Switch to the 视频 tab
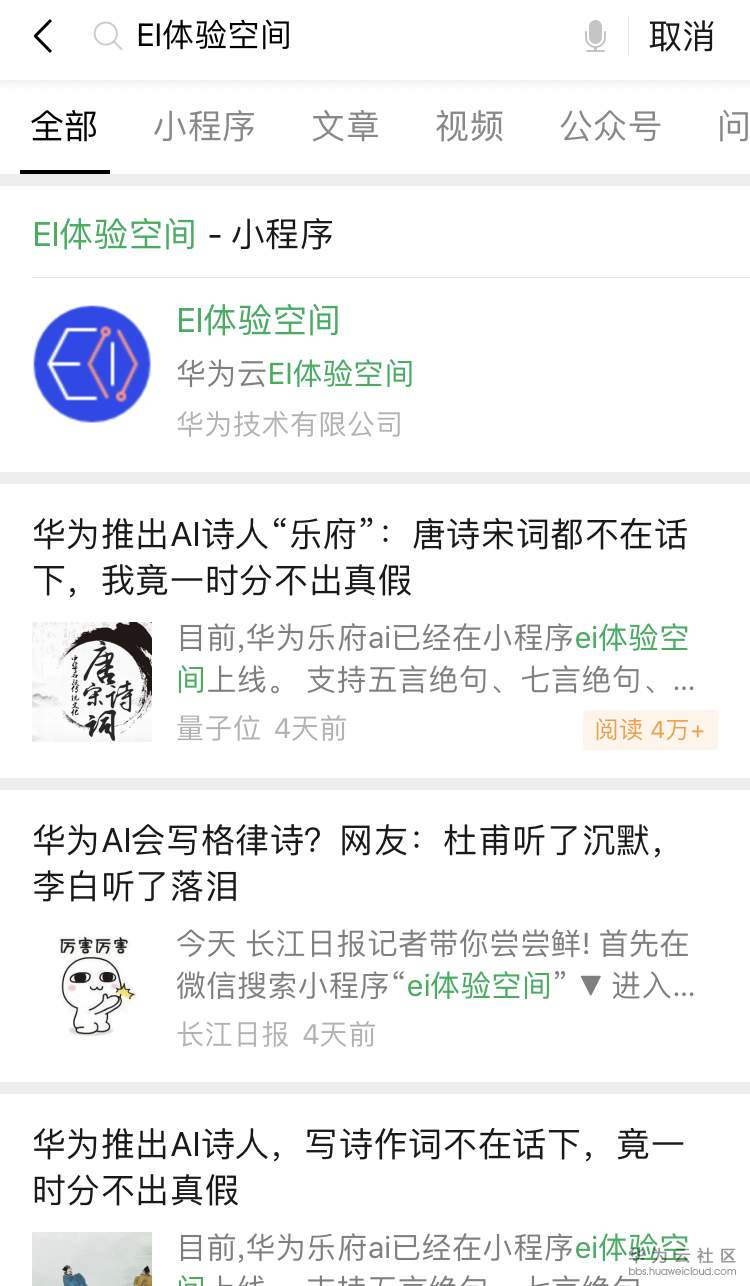The width and height of the screenshot is (750, 1286). coord(469,127)
